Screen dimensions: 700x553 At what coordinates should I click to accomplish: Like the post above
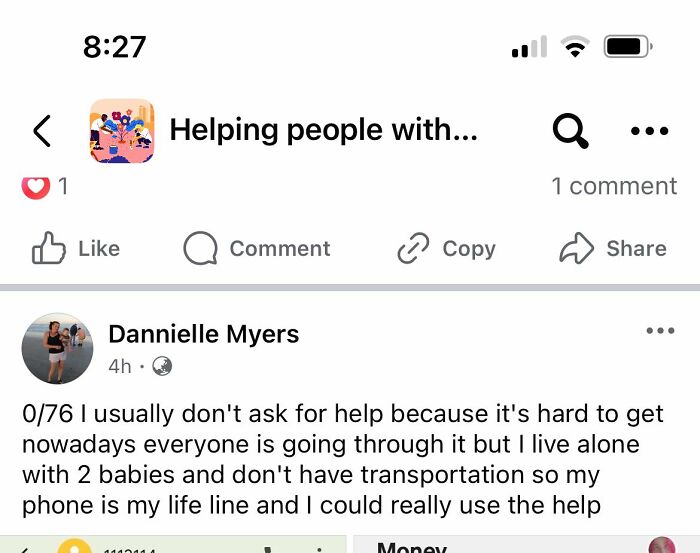(x=76, y=248)
